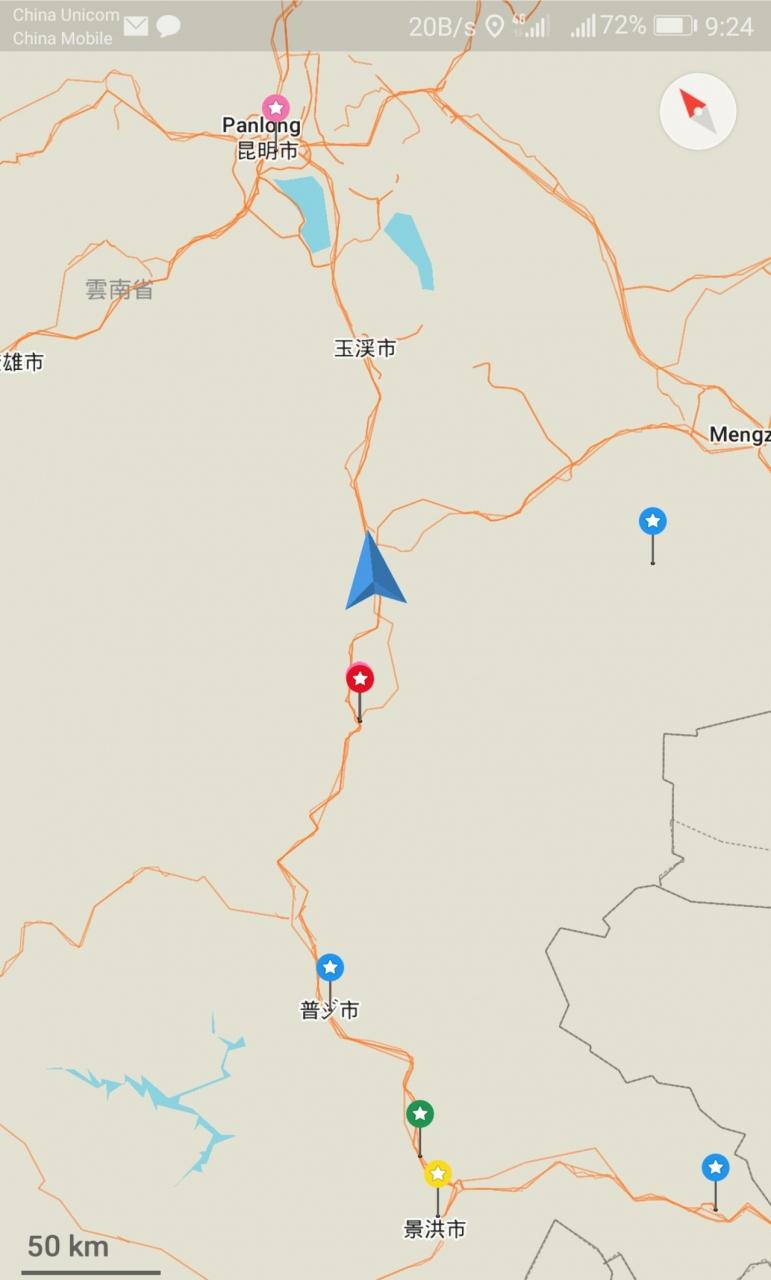This screenshot has width=771, height=1280.
Task: Select the yellow star pin above 景洪市
Action: (x=437, y=1174)
